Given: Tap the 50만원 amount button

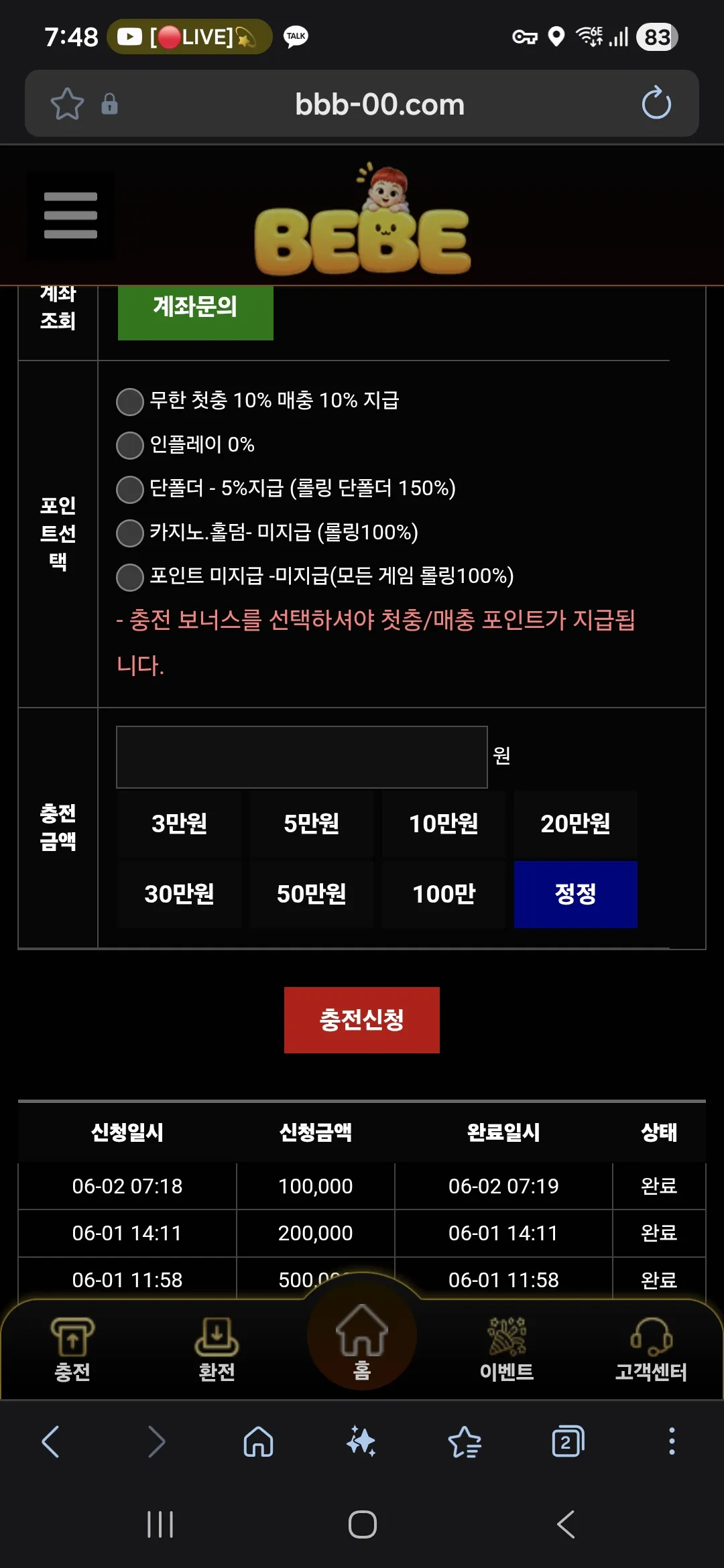Looking at the screenshot, I should (x=311, y=894).
